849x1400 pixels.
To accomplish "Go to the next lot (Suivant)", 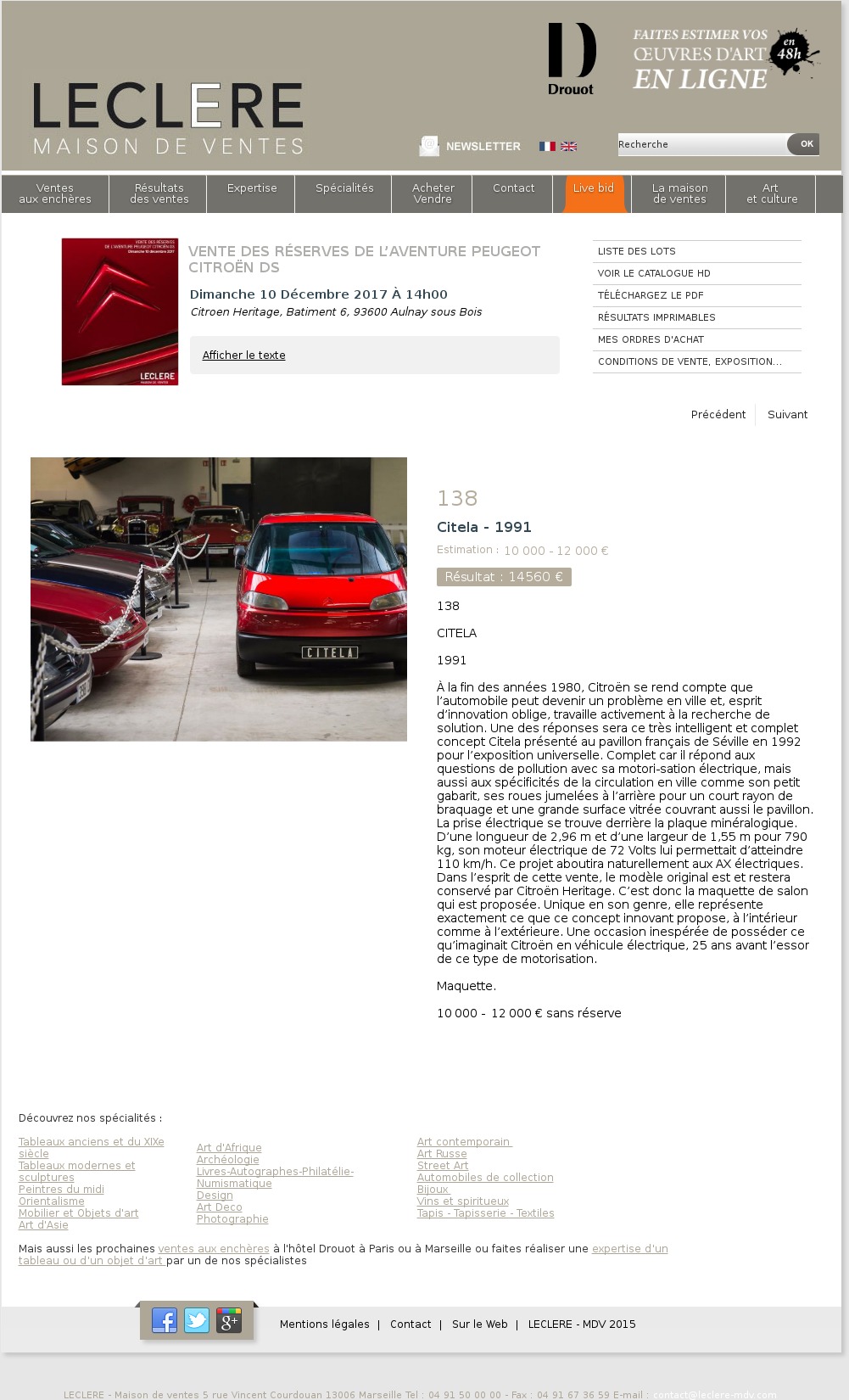I will click(x=787, y=415).
